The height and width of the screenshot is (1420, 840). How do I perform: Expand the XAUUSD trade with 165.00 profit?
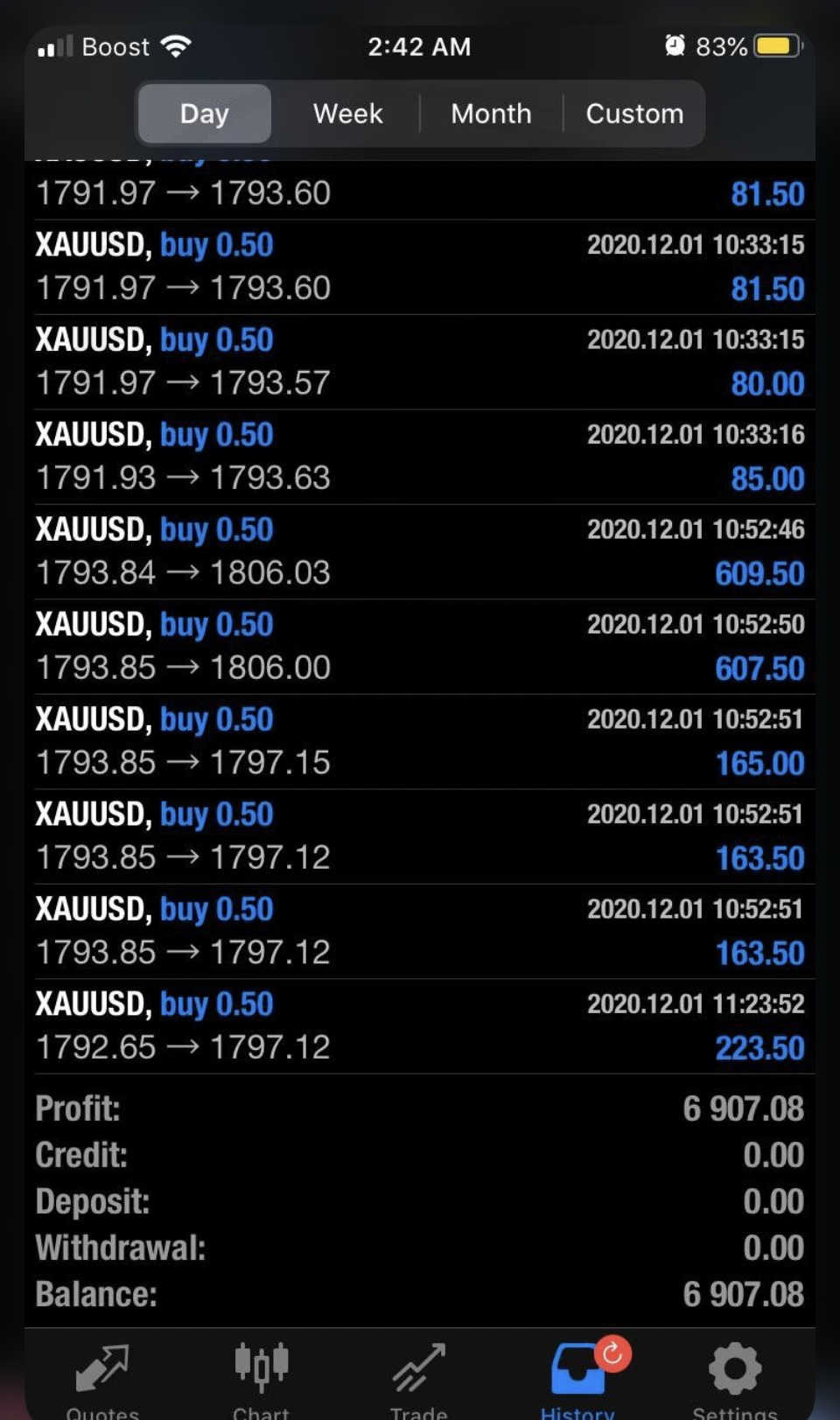click(420, 741)
